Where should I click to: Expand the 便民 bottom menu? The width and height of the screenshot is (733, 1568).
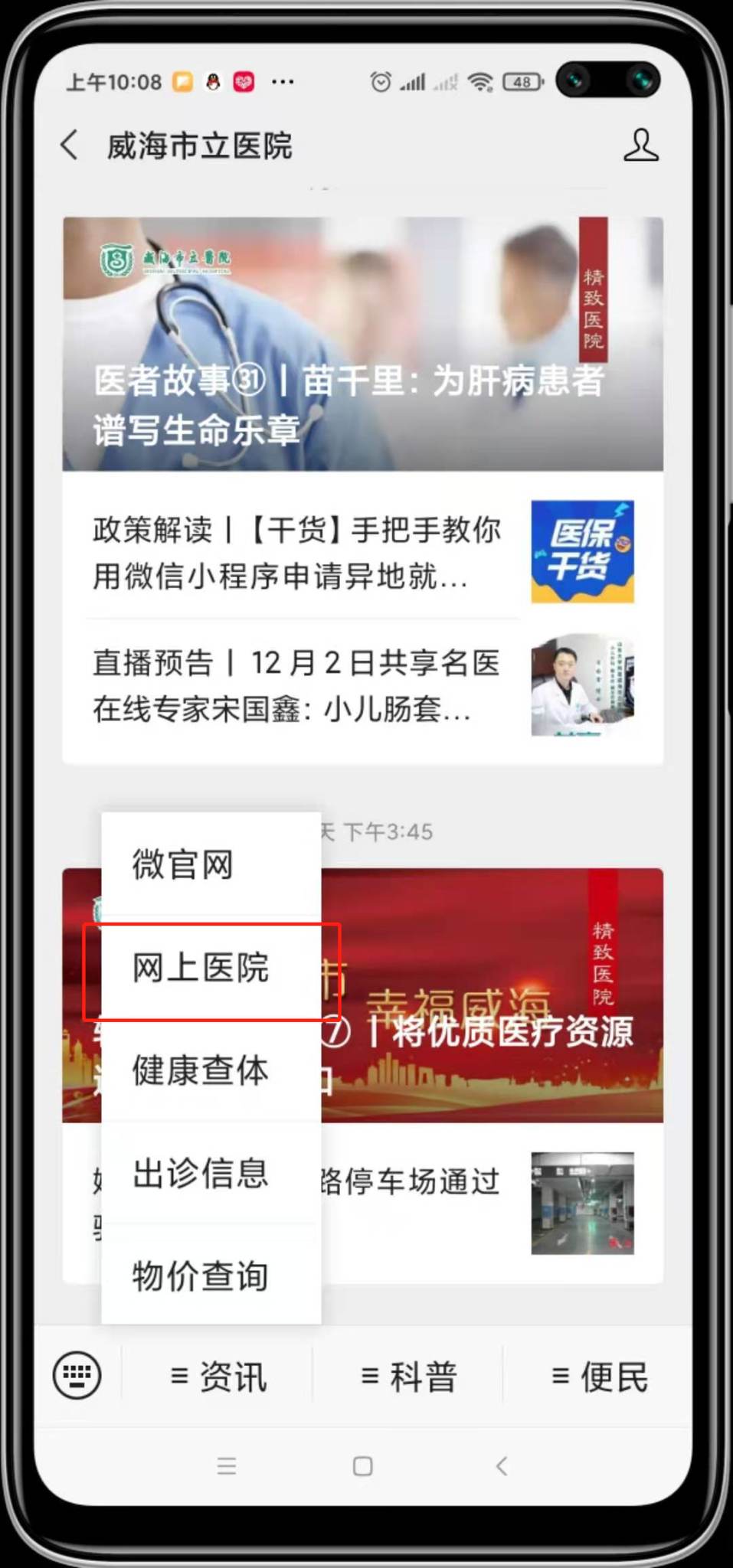[x=598, y=1377]
